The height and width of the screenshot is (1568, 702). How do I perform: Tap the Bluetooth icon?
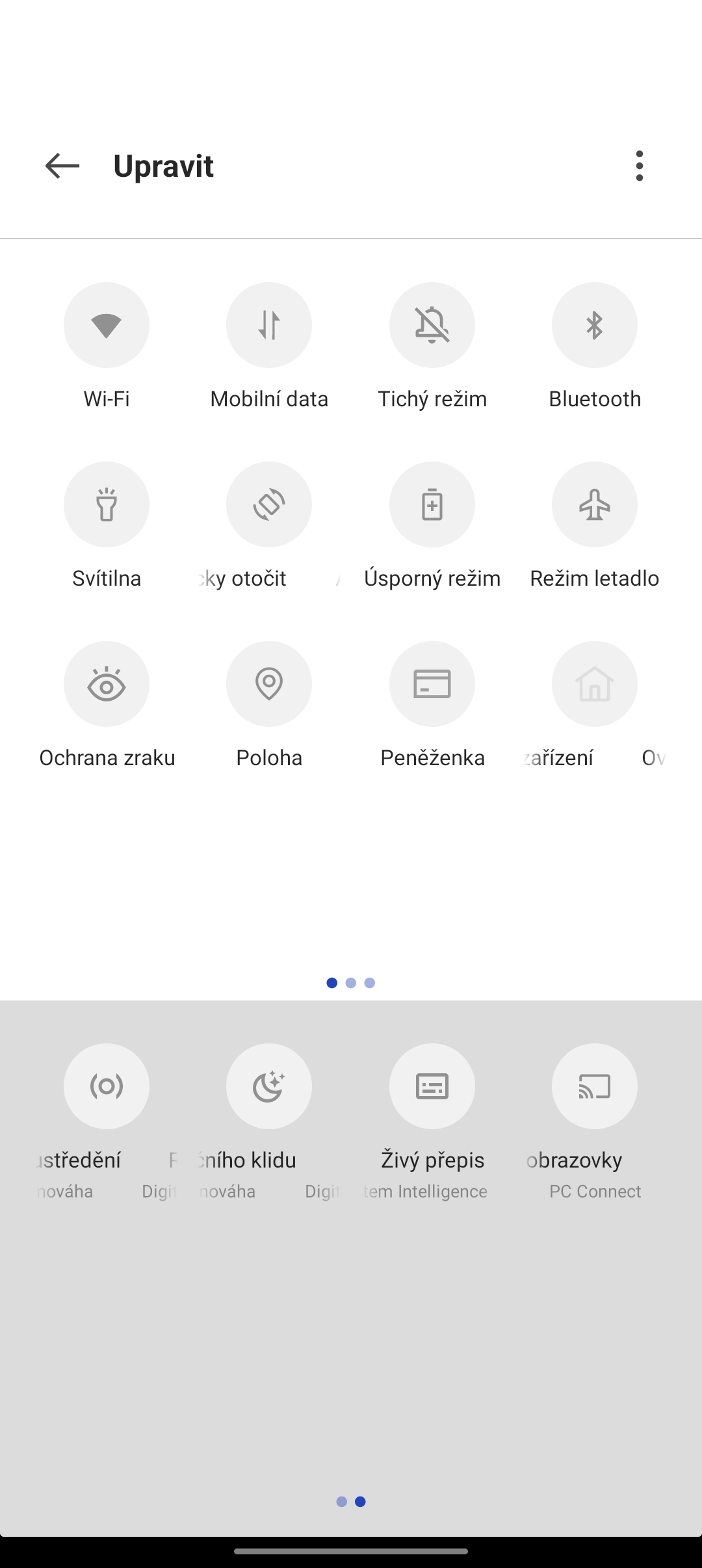tap(594, 325)
